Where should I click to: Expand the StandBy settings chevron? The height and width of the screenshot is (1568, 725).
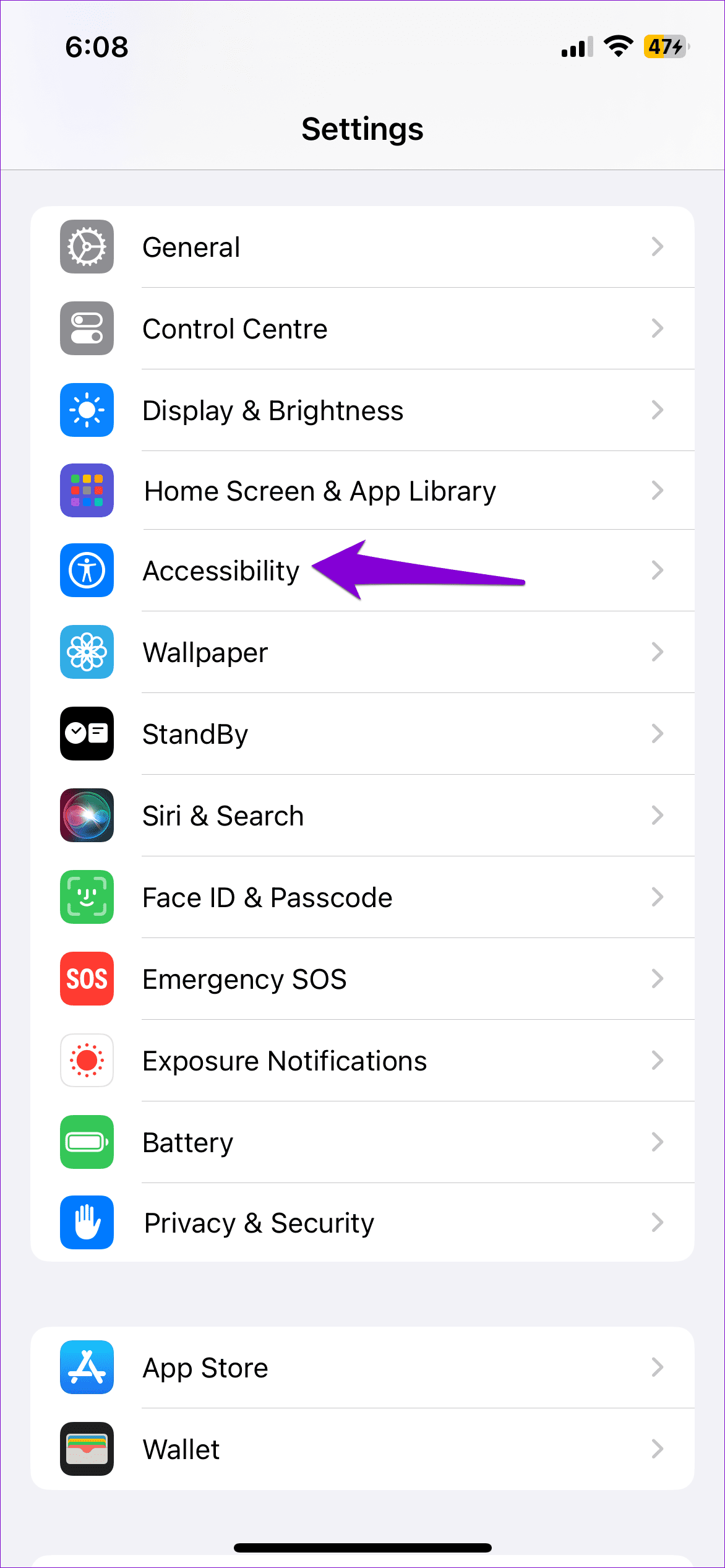tap(658, 734)
